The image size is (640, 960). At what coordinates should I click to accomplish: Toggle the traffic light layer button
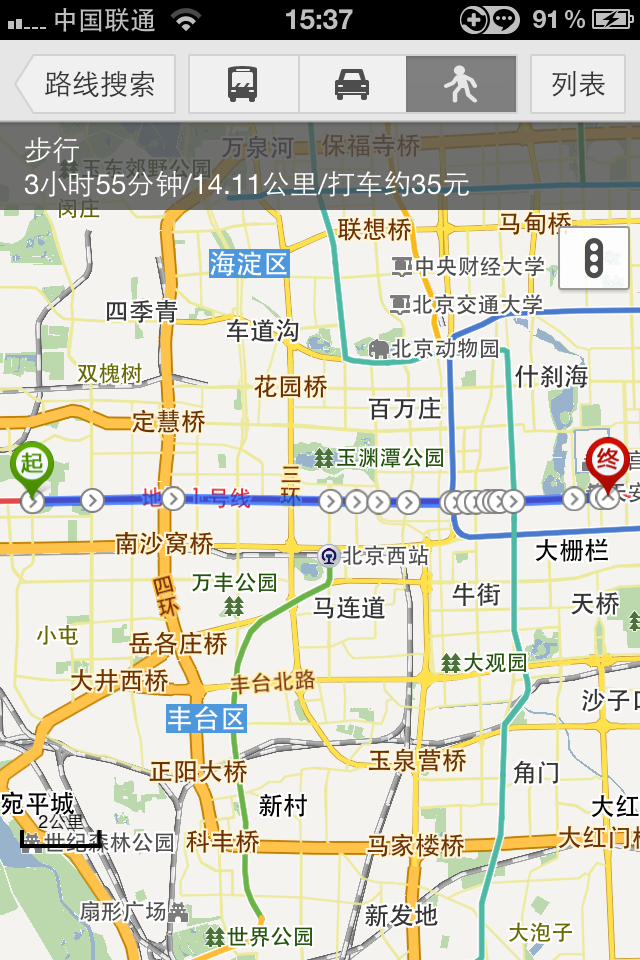pos(593,259)
